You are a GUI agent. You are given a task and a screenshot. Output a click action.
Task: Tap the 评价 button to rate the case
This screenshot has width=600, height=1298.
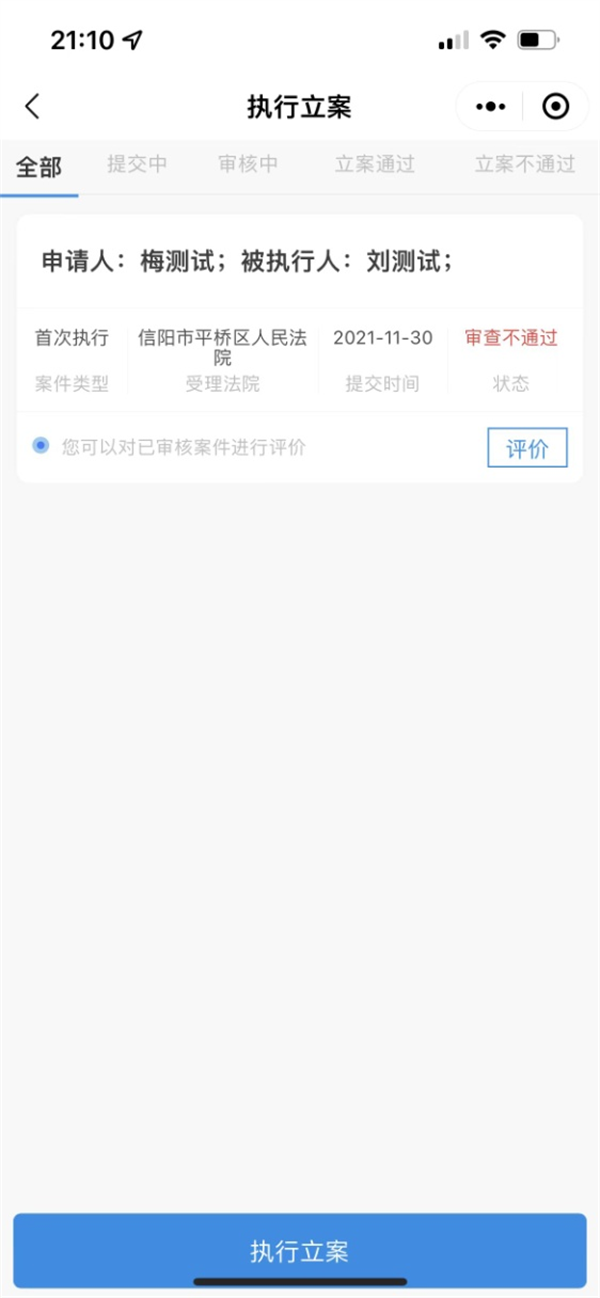point(527,448)
